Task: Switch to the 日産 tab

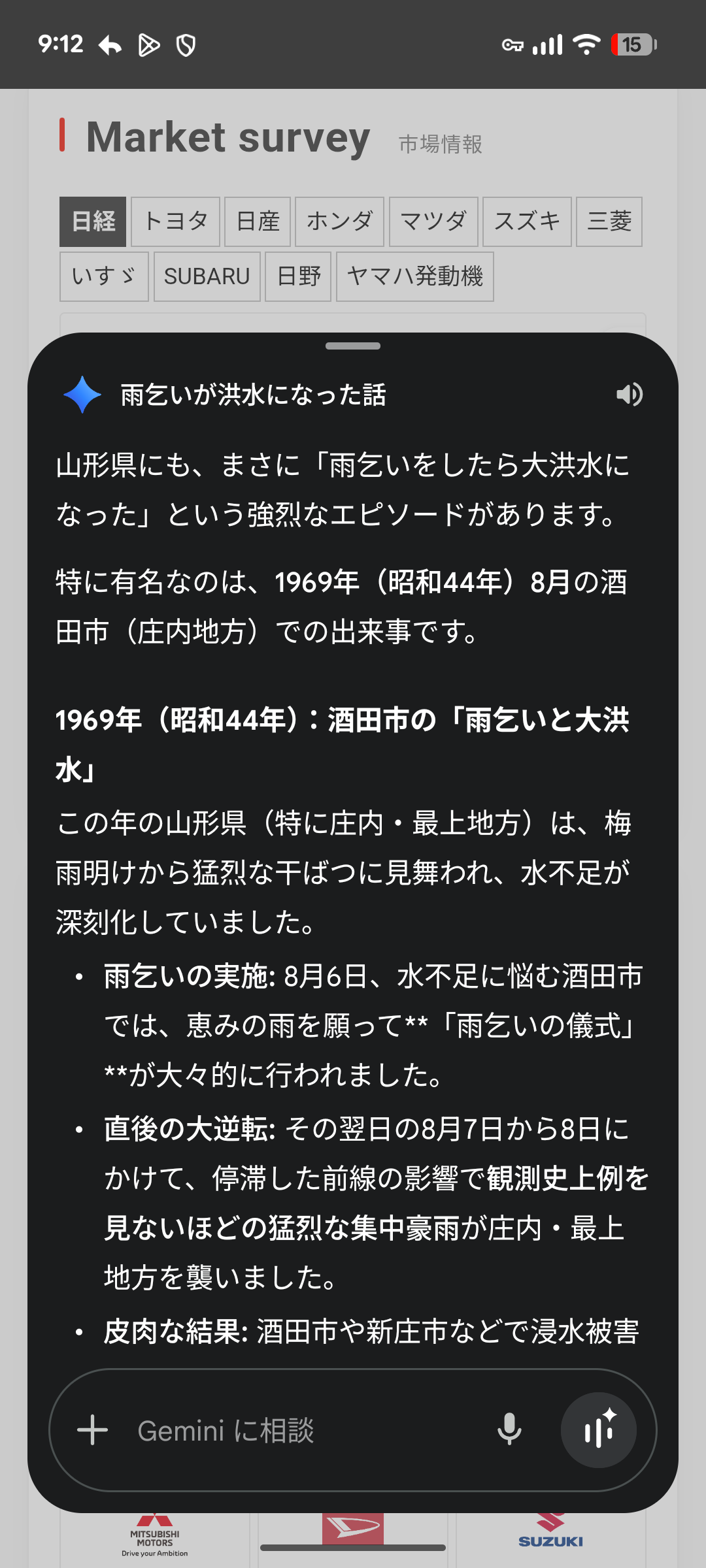Action: click(258, 221)
